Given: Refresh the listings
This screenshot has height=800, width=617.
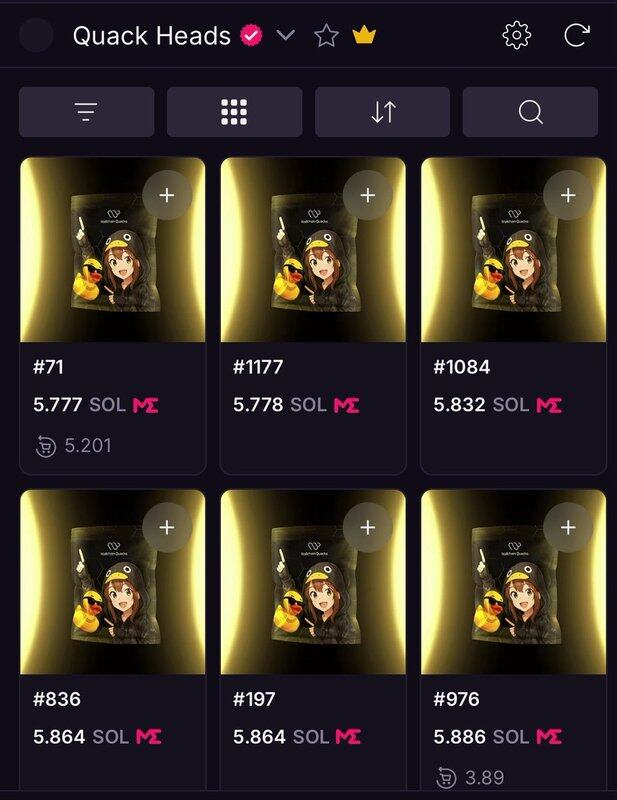Looking at the screenshot, I should (x=576, y=36).
